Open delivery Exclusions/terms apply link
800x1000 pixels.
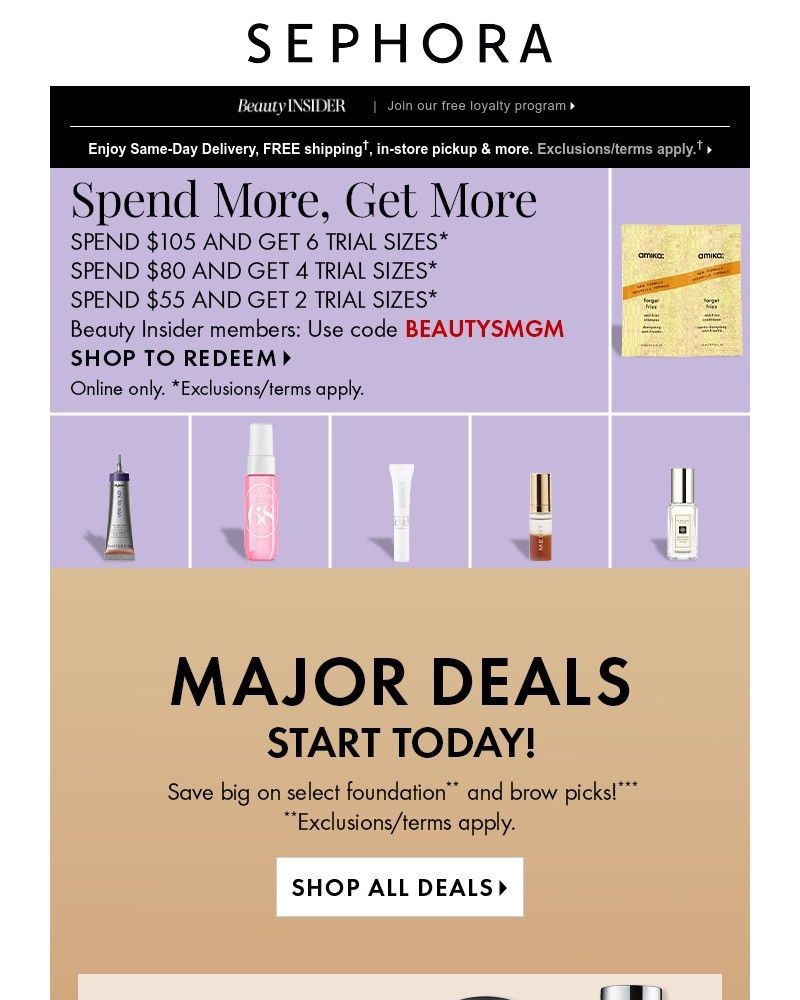pos(624,149)
